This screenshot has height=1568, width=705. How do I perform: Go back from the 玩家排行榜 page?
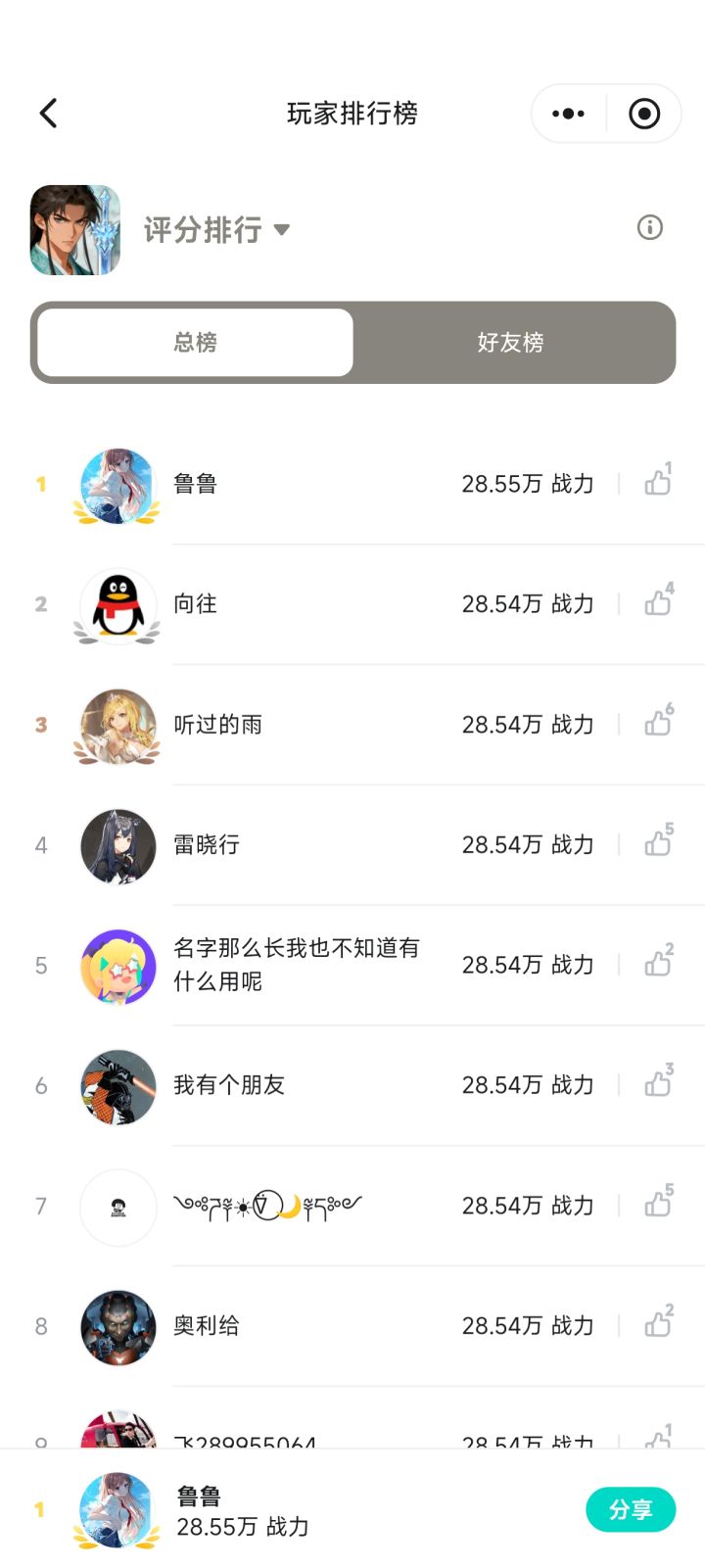tap(48, 114)
